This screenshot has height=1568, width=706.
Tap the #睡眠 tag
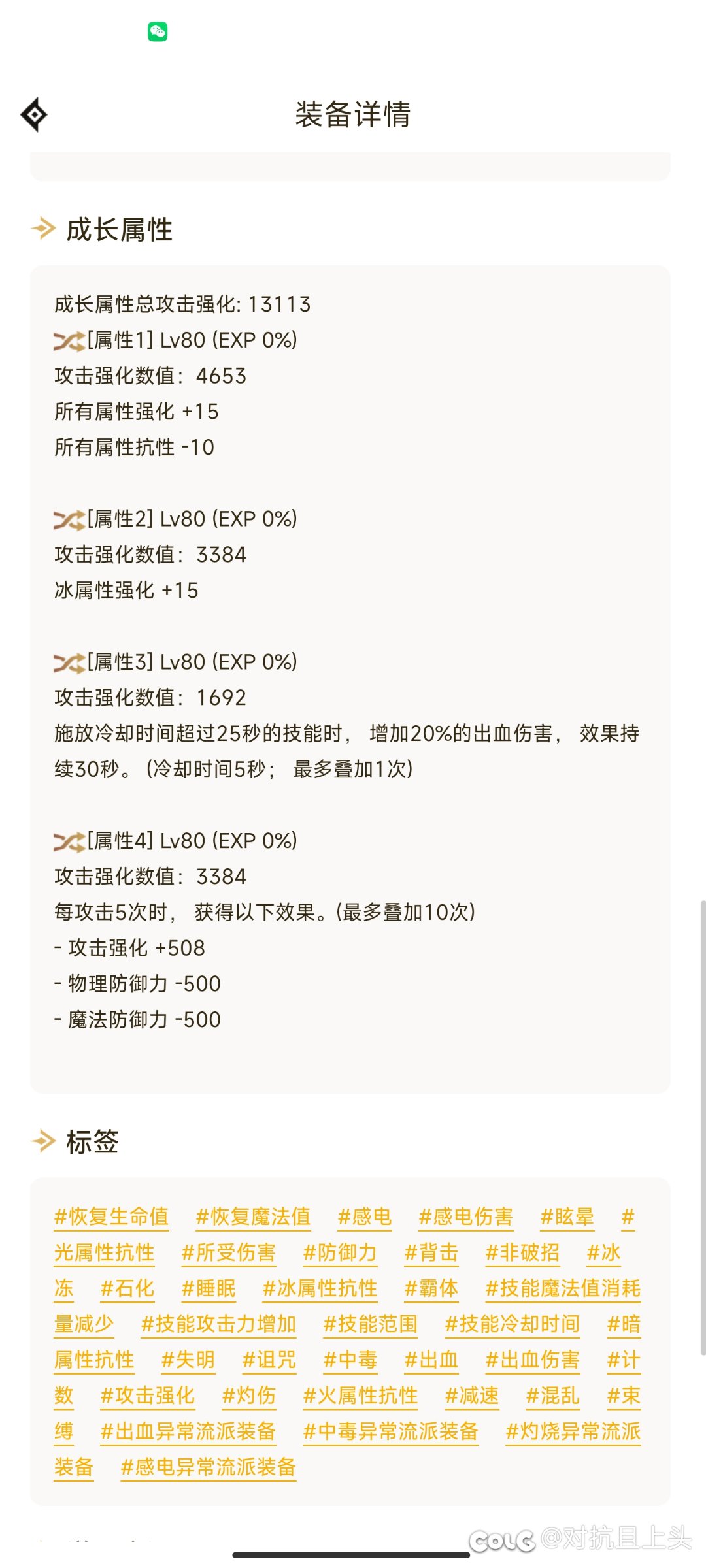coord(209,1288)
